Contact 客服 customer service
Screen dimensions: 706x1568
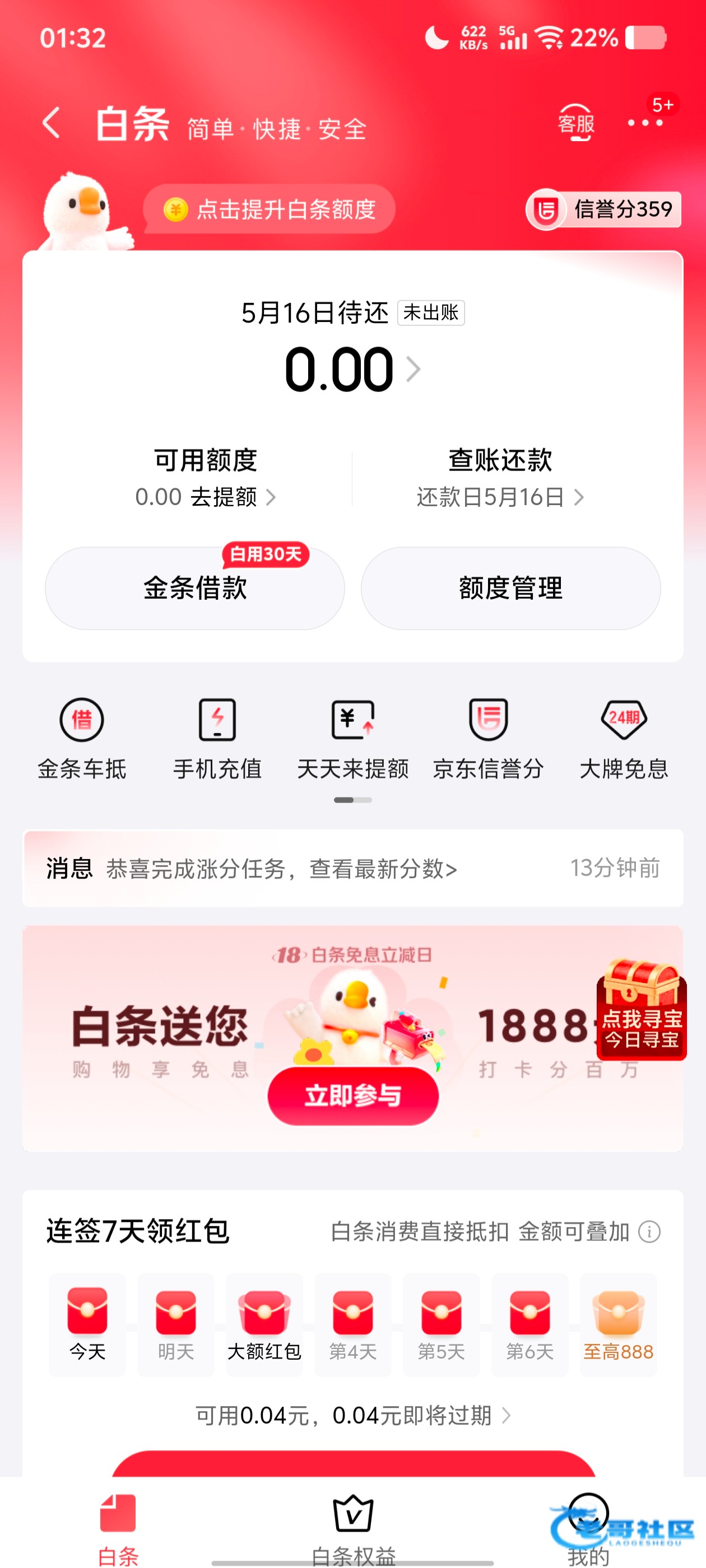pos(575,124)
